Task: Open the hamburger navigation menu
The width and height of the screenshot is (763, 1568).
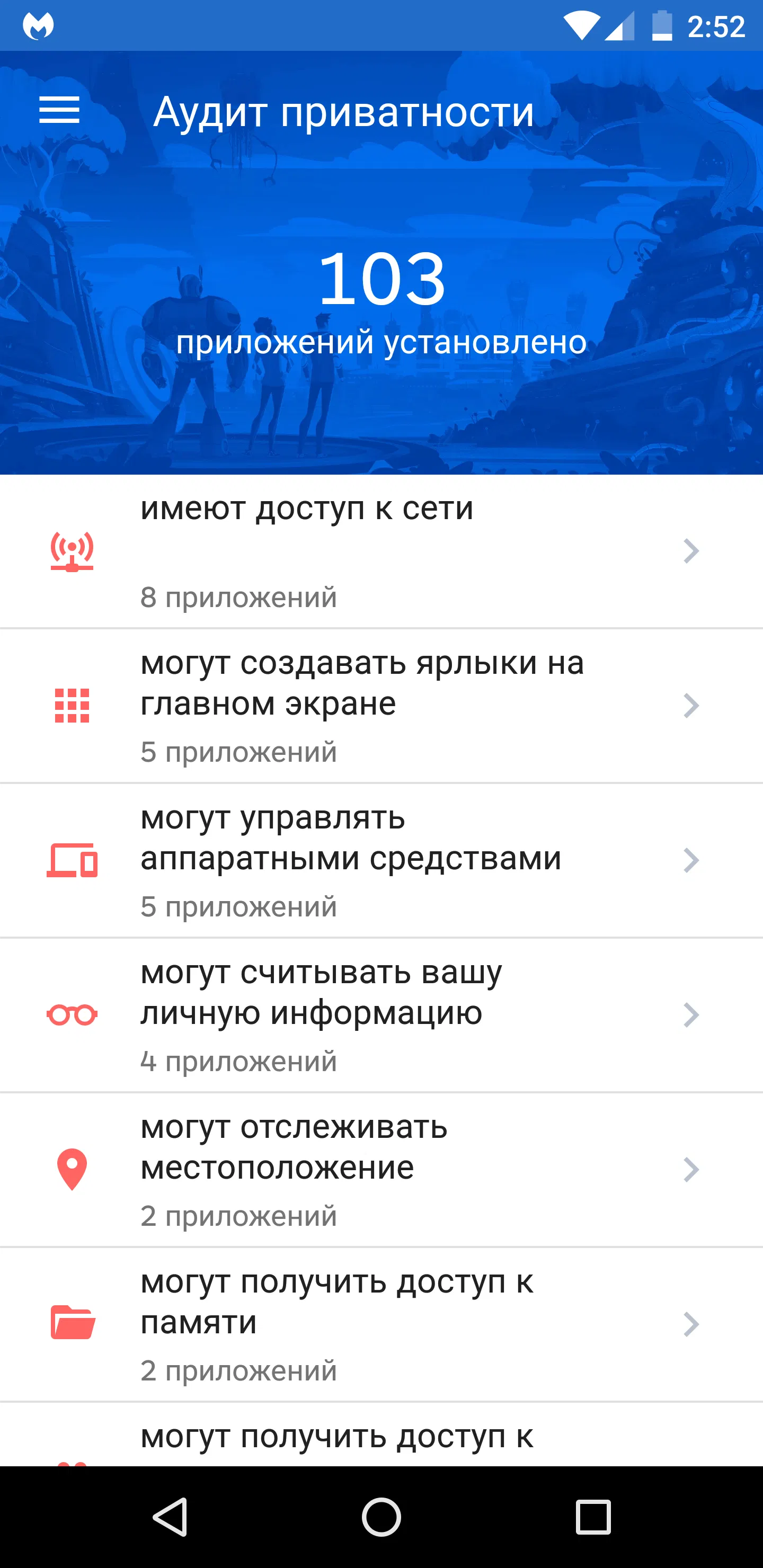Action: (59, 110)
